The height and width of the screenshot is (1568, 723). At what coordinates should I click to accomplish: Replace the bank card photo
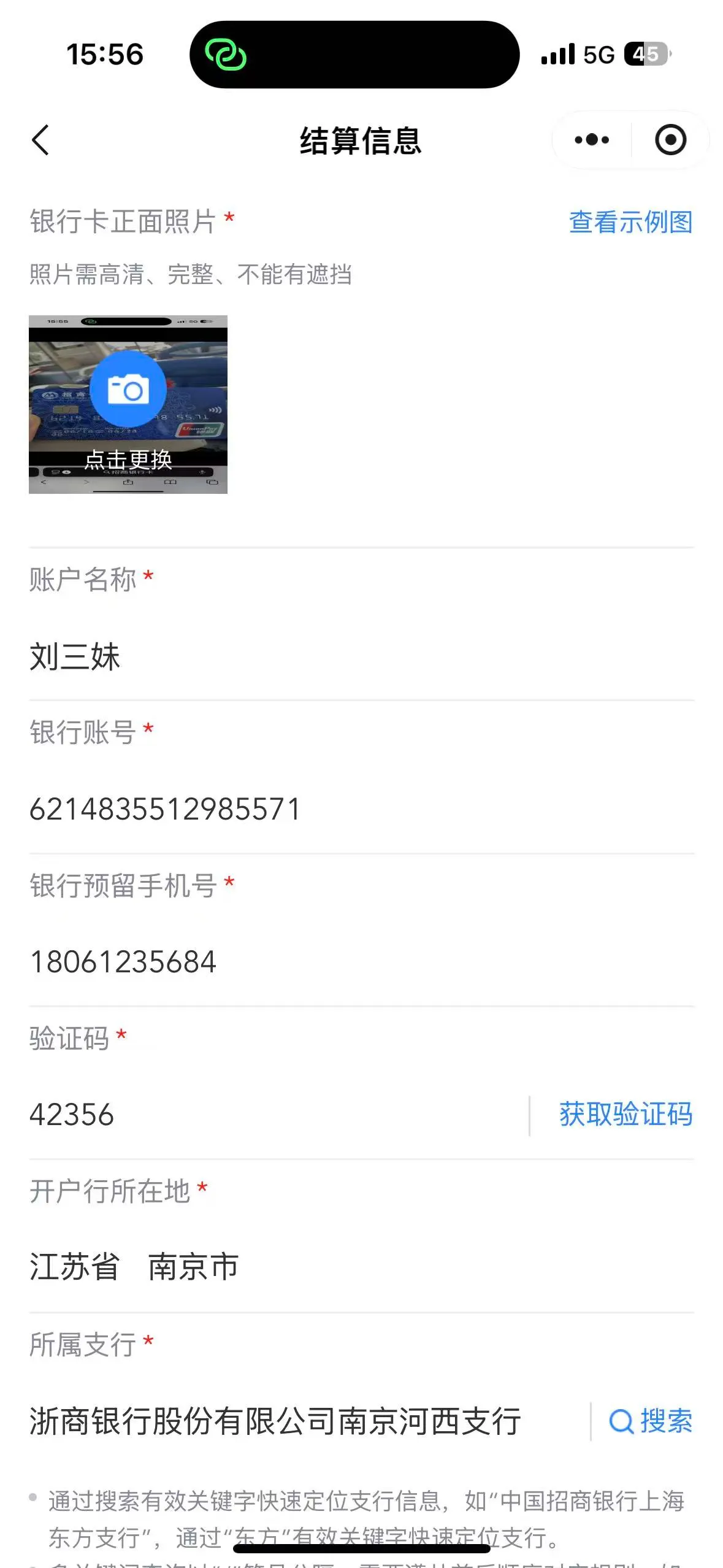pyautogui.click(x=128, y=404)
